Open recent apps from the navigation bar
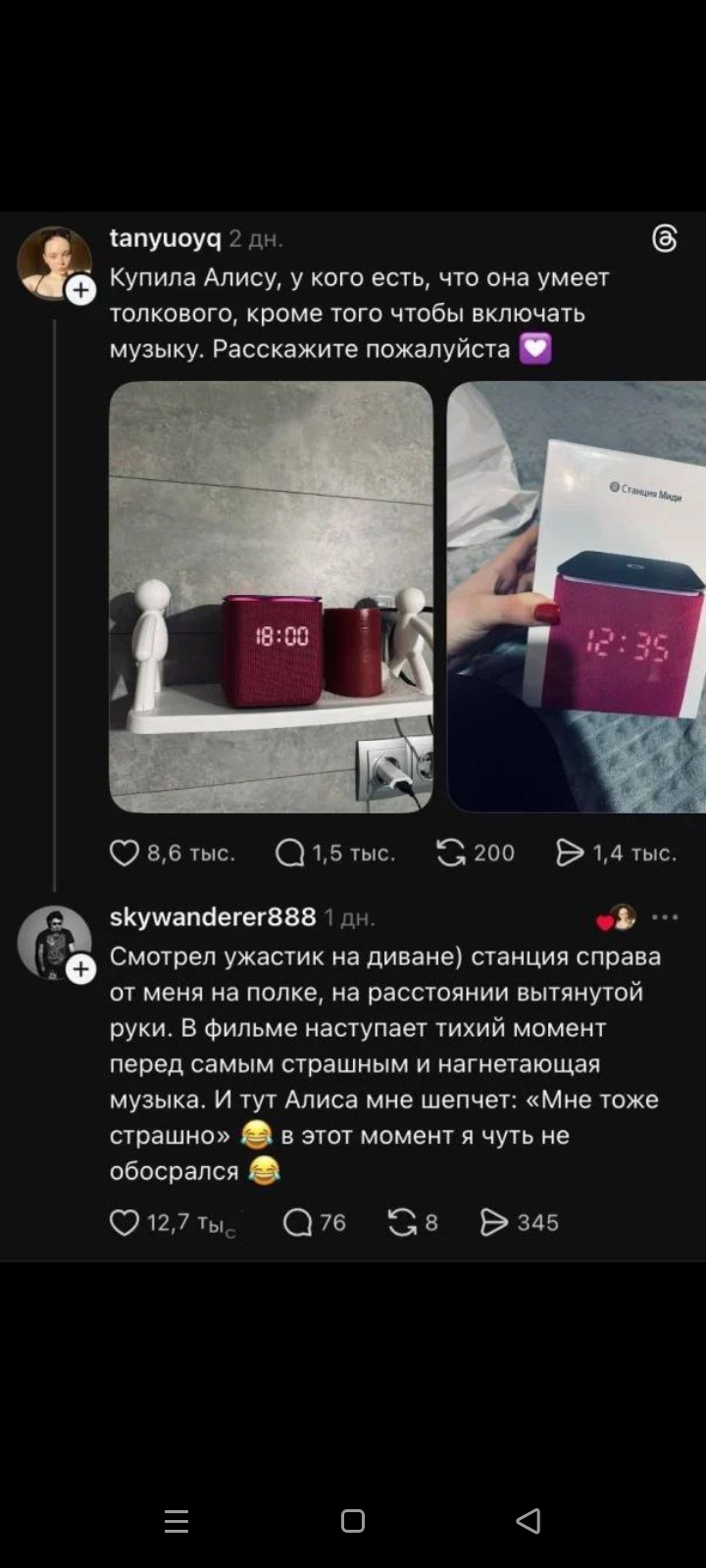 (x=176, y=1521)
